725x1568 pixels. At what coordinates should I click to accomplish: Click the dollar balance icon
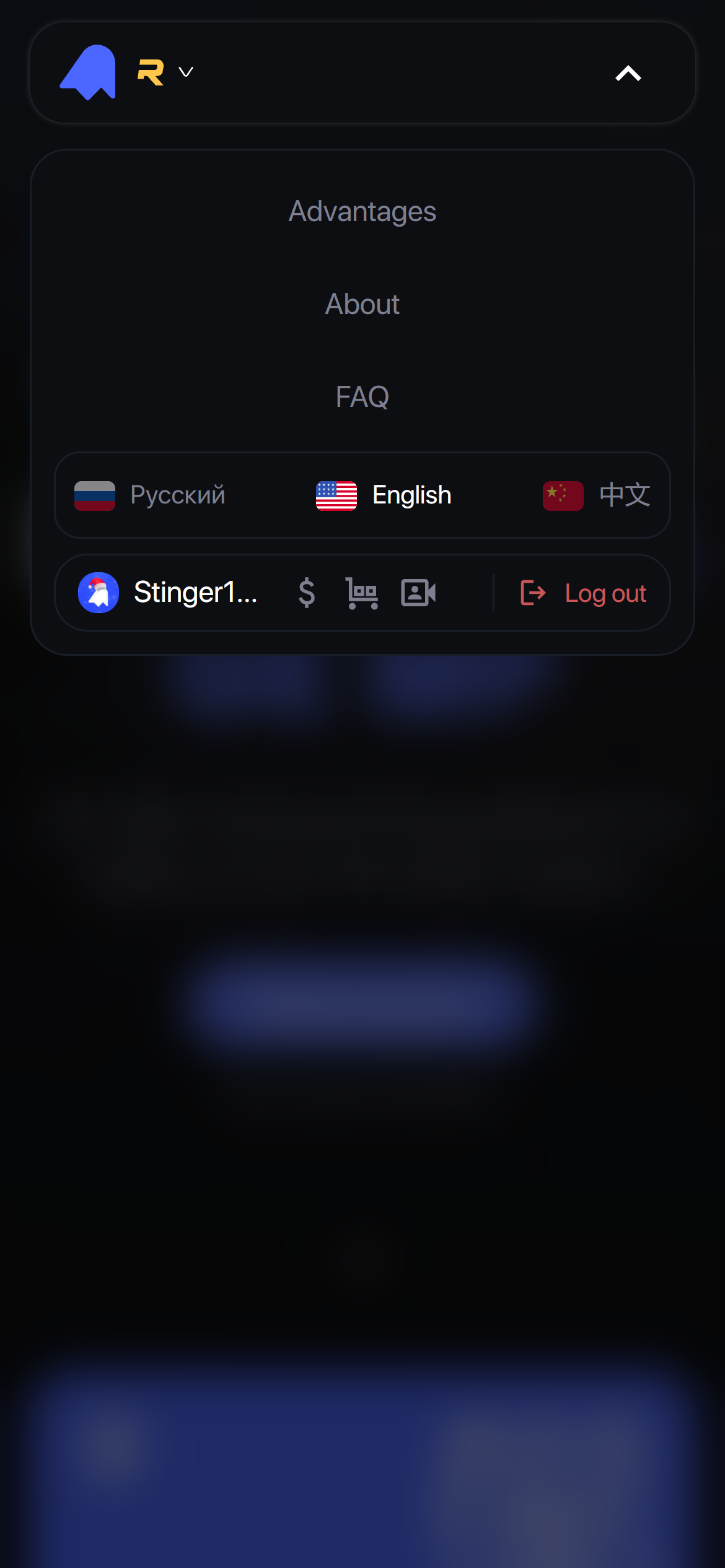[x=307, y=593]
